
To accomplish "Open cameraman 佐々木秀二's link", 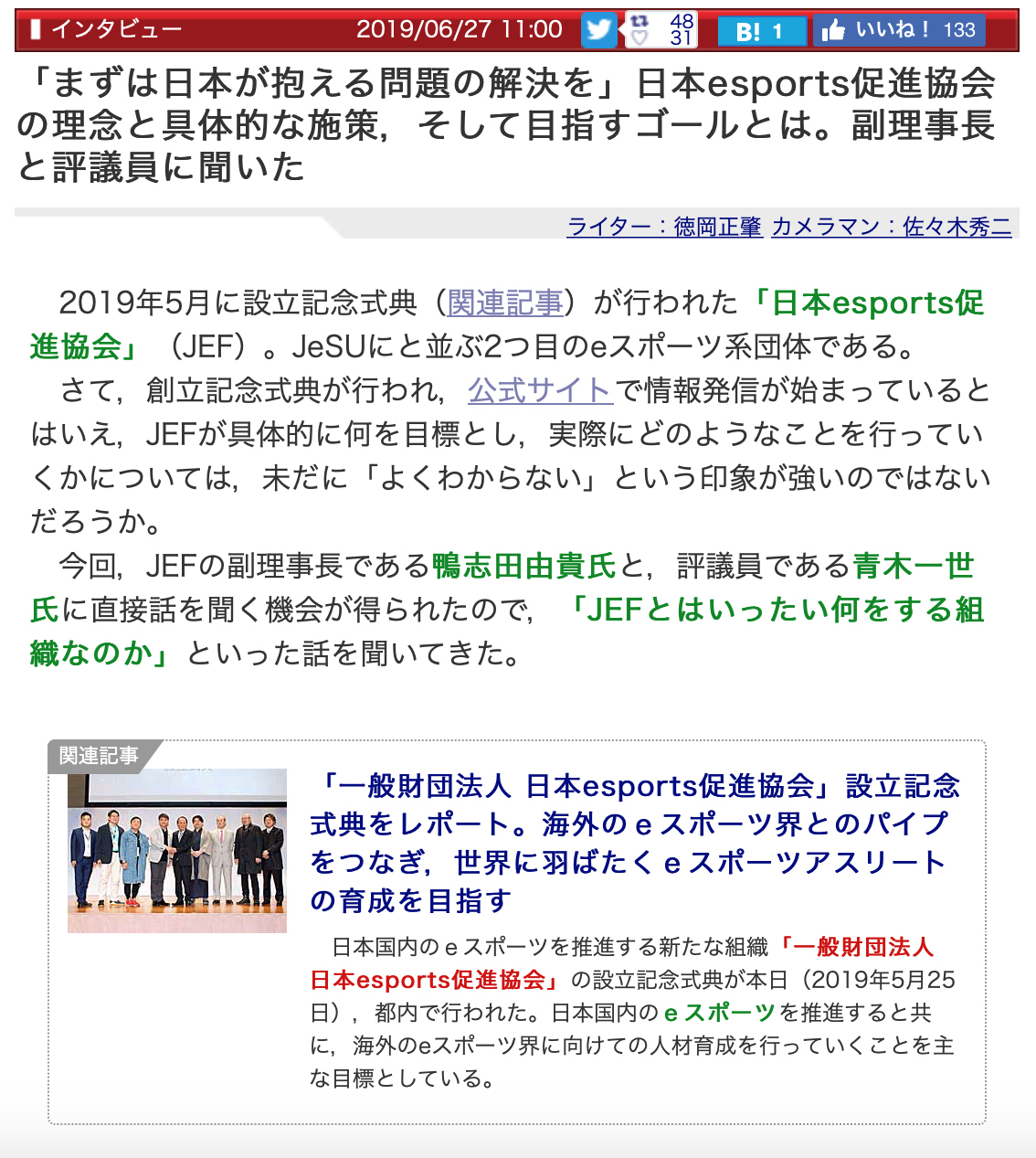I will pyautogui.click(x=891, y=226).
